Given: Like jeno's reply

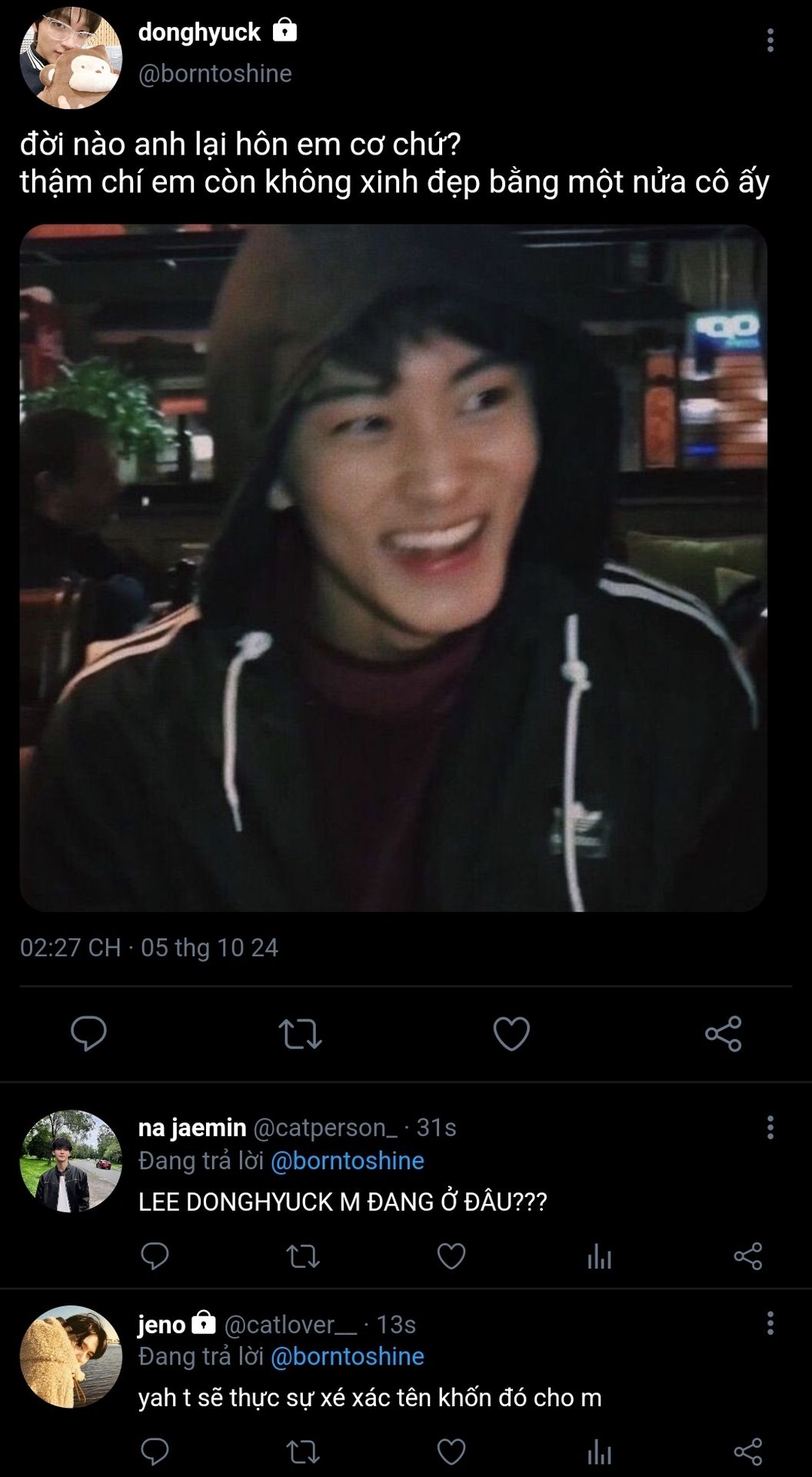Looking at the screenshot, I should point(451,1452).
